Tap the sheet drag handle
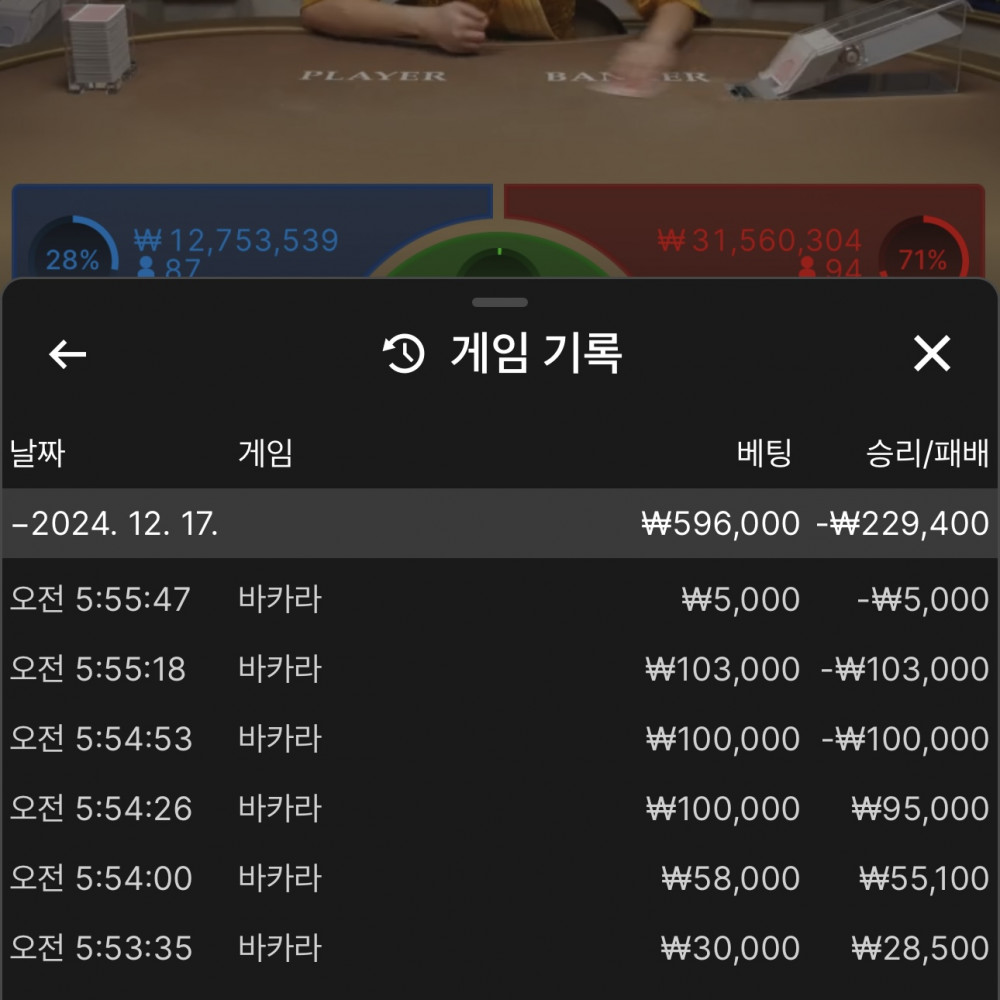Image resolution: width=1000 pixels, height=1000 pixels. click(500, 302)
